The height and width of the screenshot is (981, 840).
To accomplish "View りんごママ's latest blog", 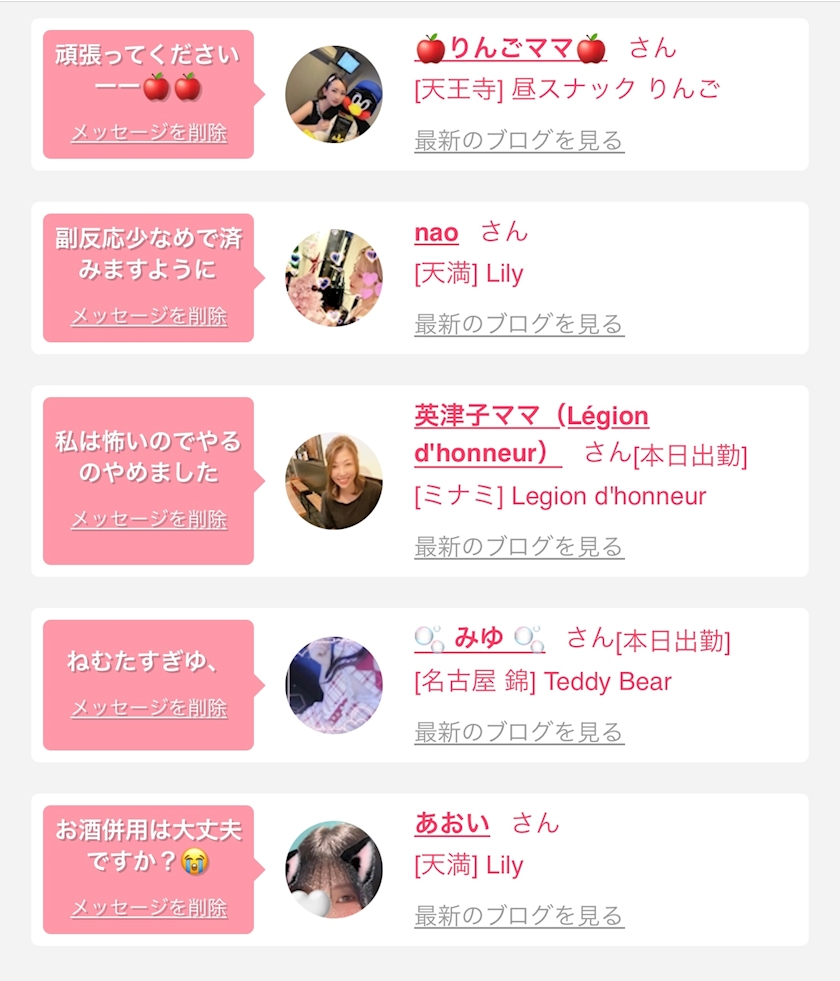I will tap(519, 140).
